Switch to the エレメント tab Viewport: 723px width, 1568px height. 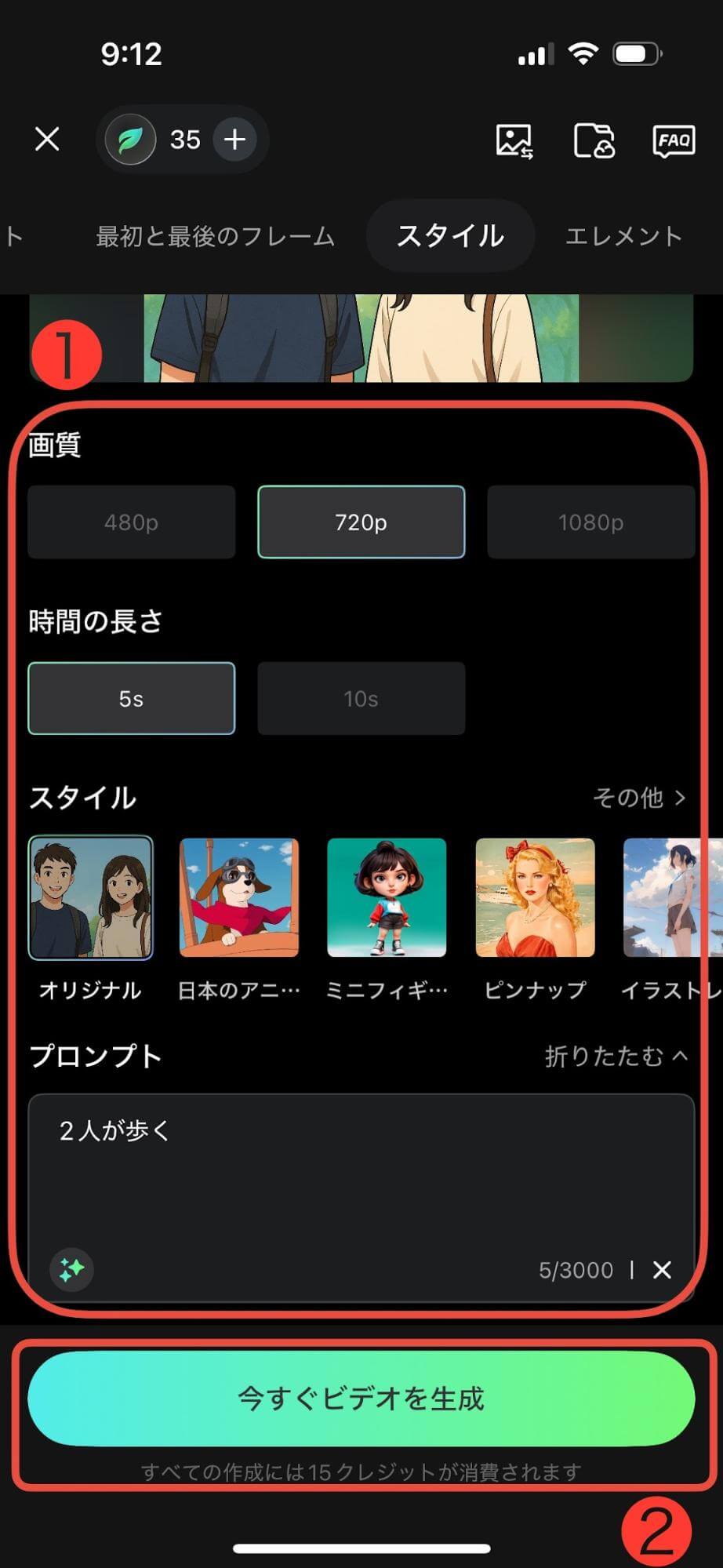point(623,235)
